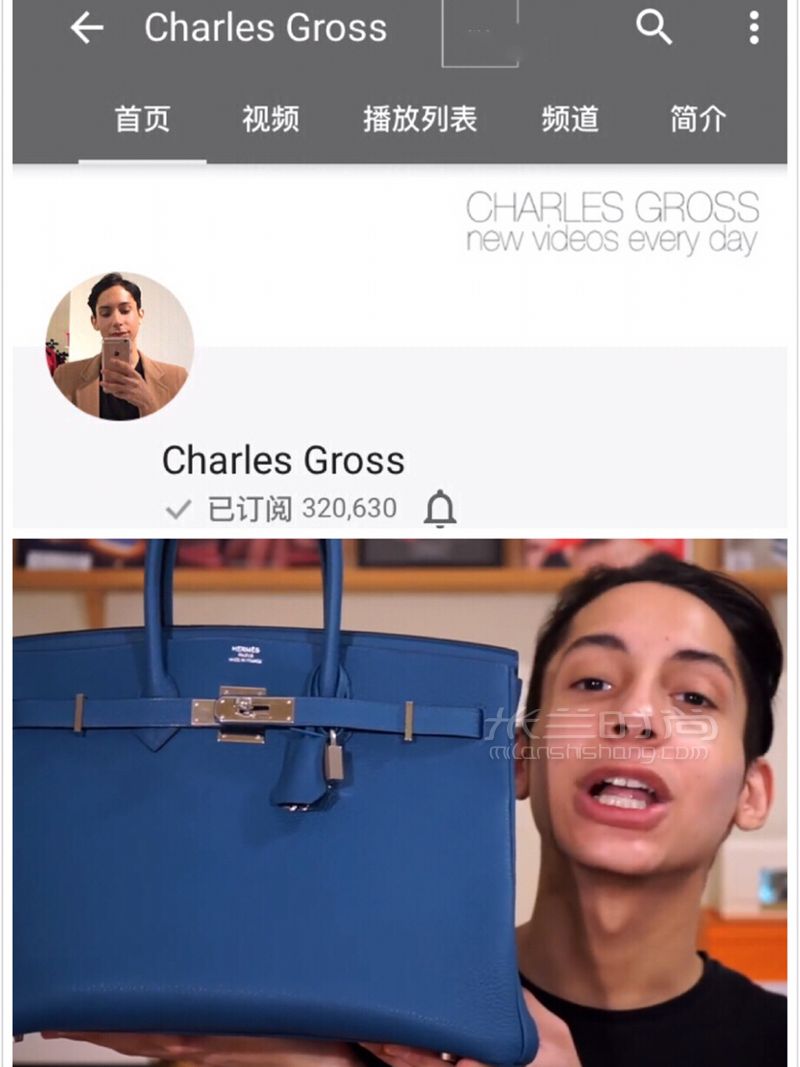
Task: View the 简介 tab
Action: pyautogui.click(x=697, y=120)
